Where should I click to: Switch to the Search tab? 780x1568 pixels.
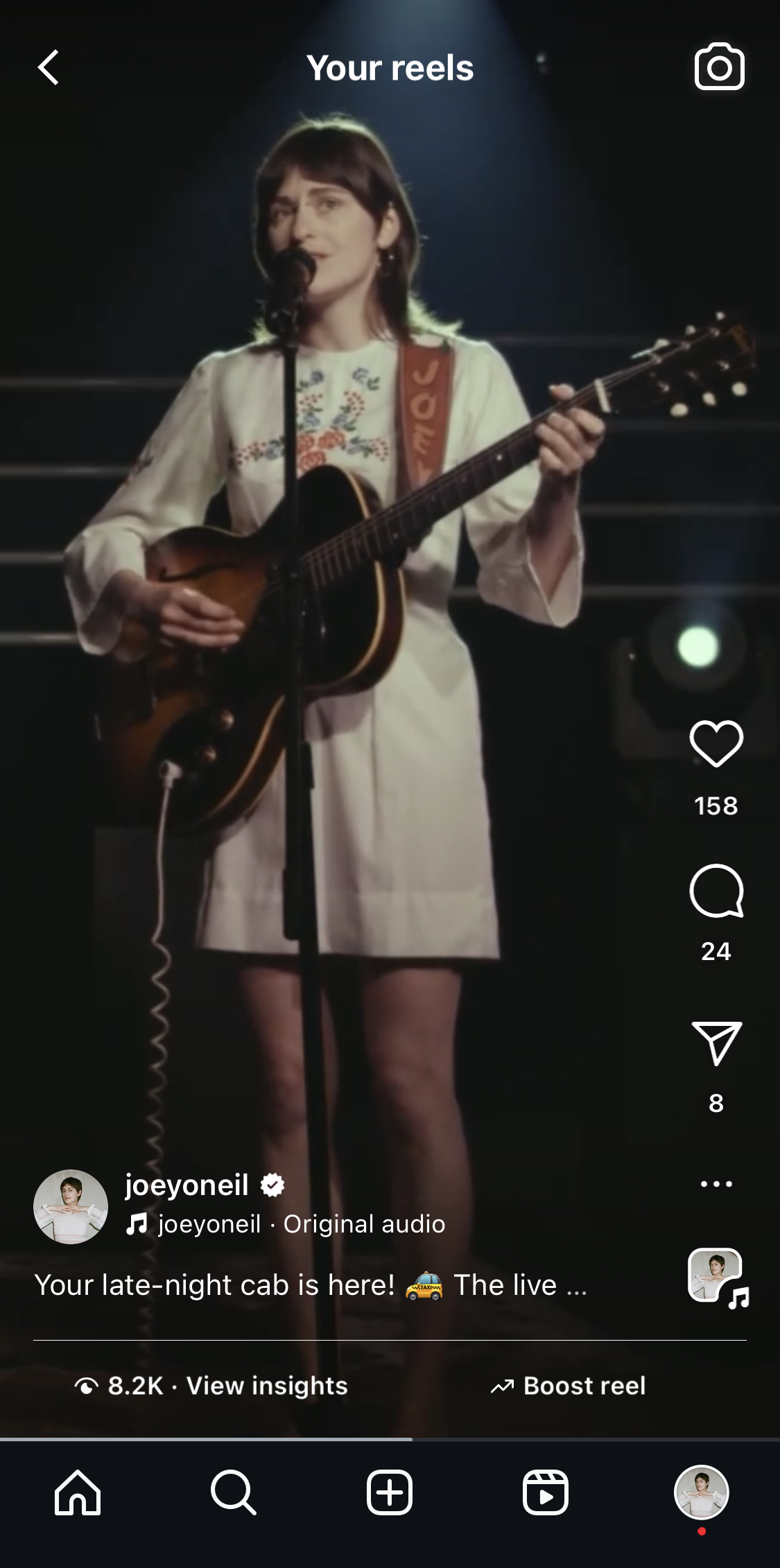234,1492
